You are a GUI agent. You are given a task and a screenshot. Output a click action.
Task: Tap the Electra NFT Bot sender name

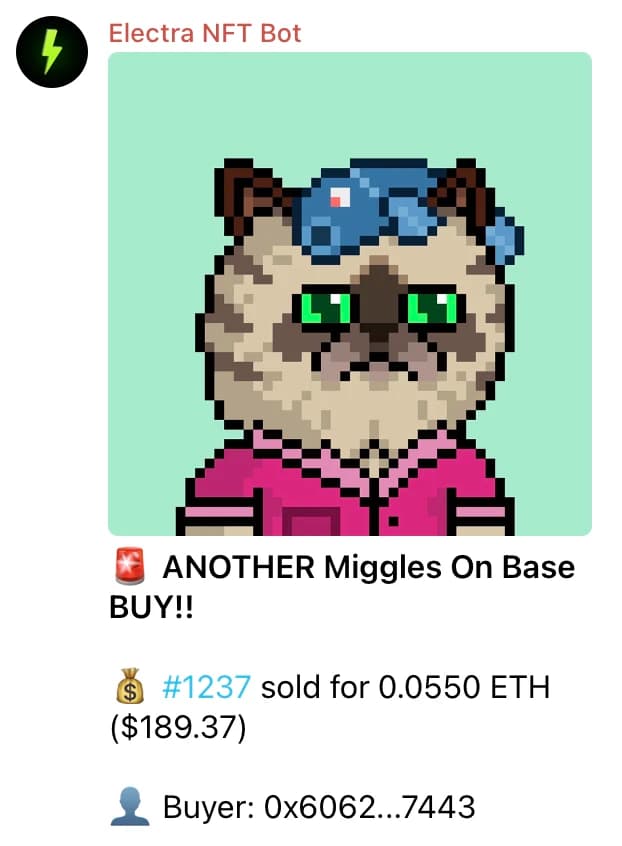click(204, 33)
